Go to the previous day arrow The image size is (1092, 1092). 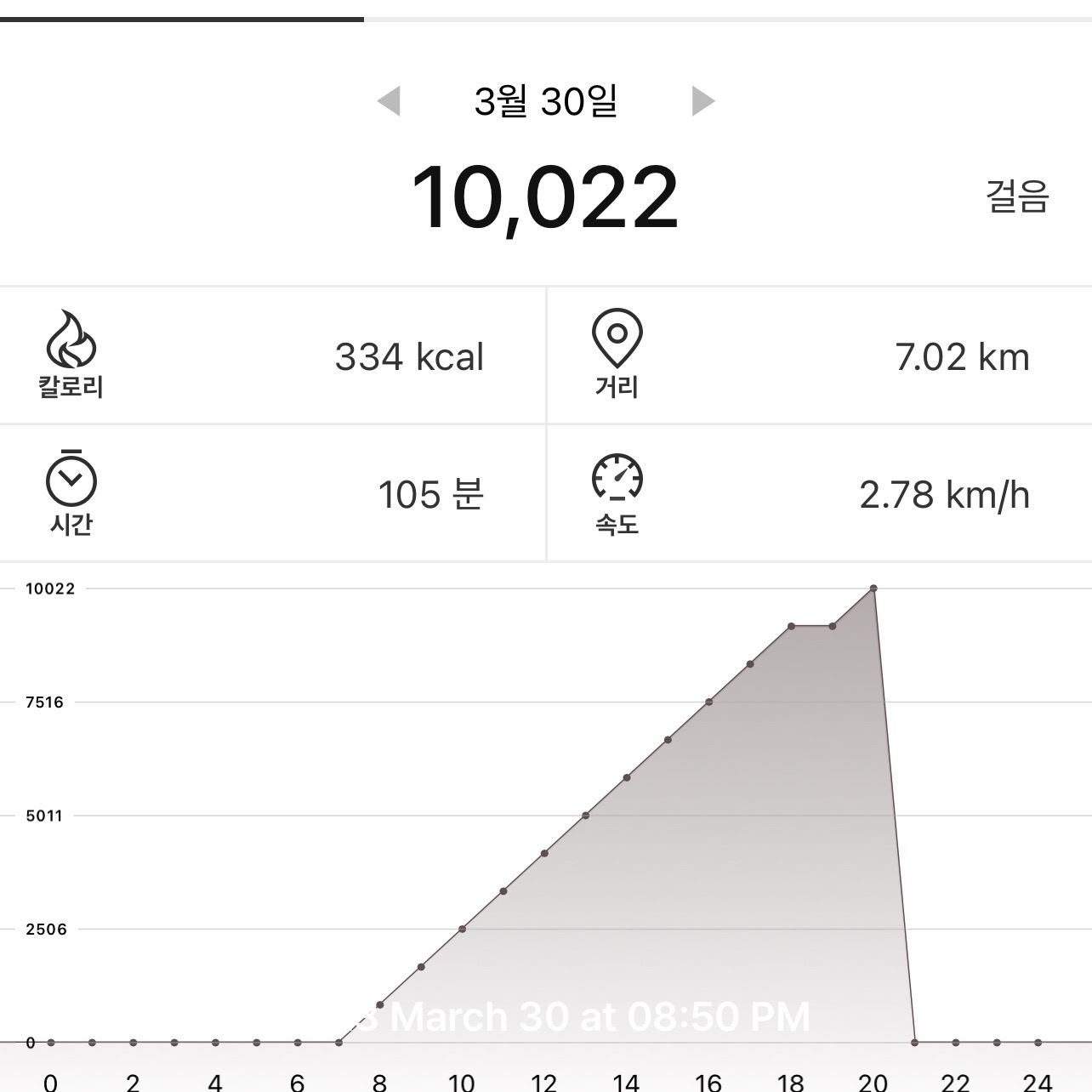(x=389, y=101)
